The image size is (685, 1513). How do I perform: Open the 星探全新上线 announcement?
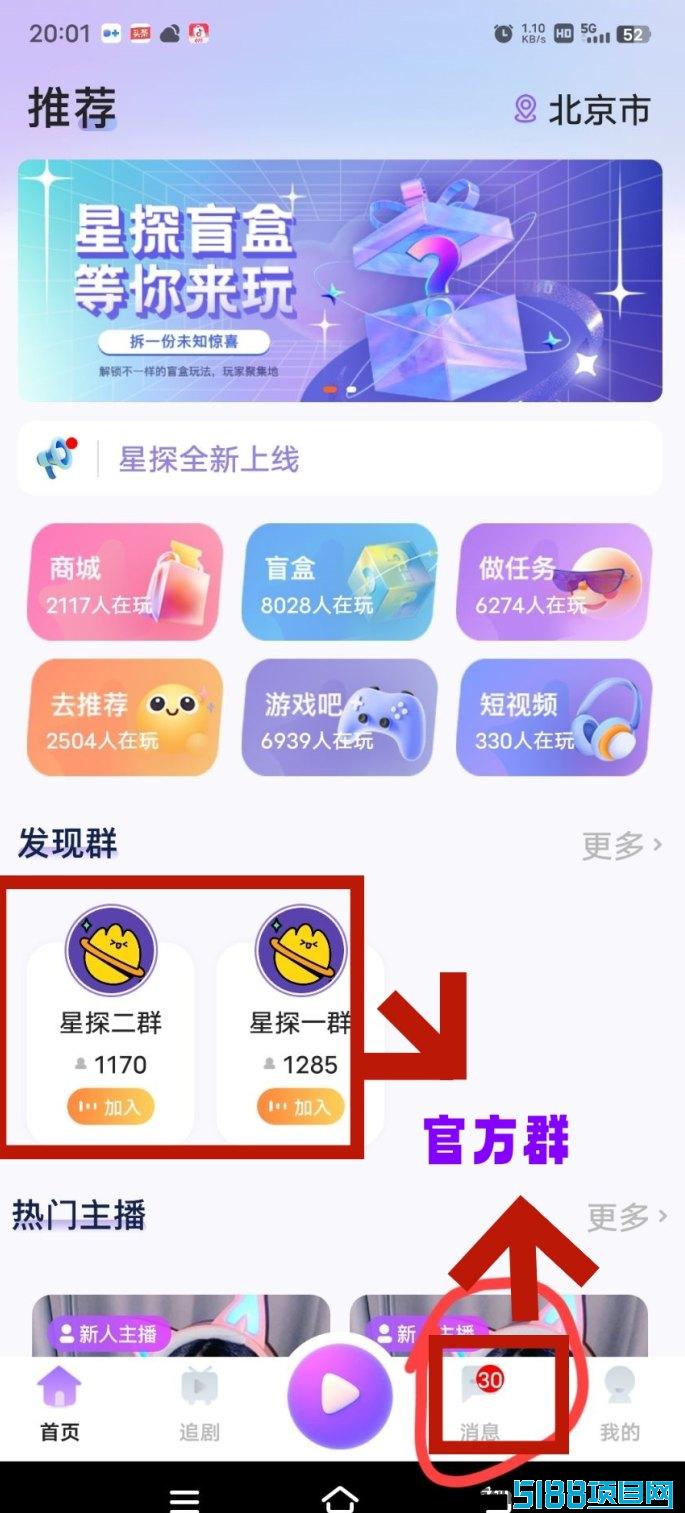point(340,459)
